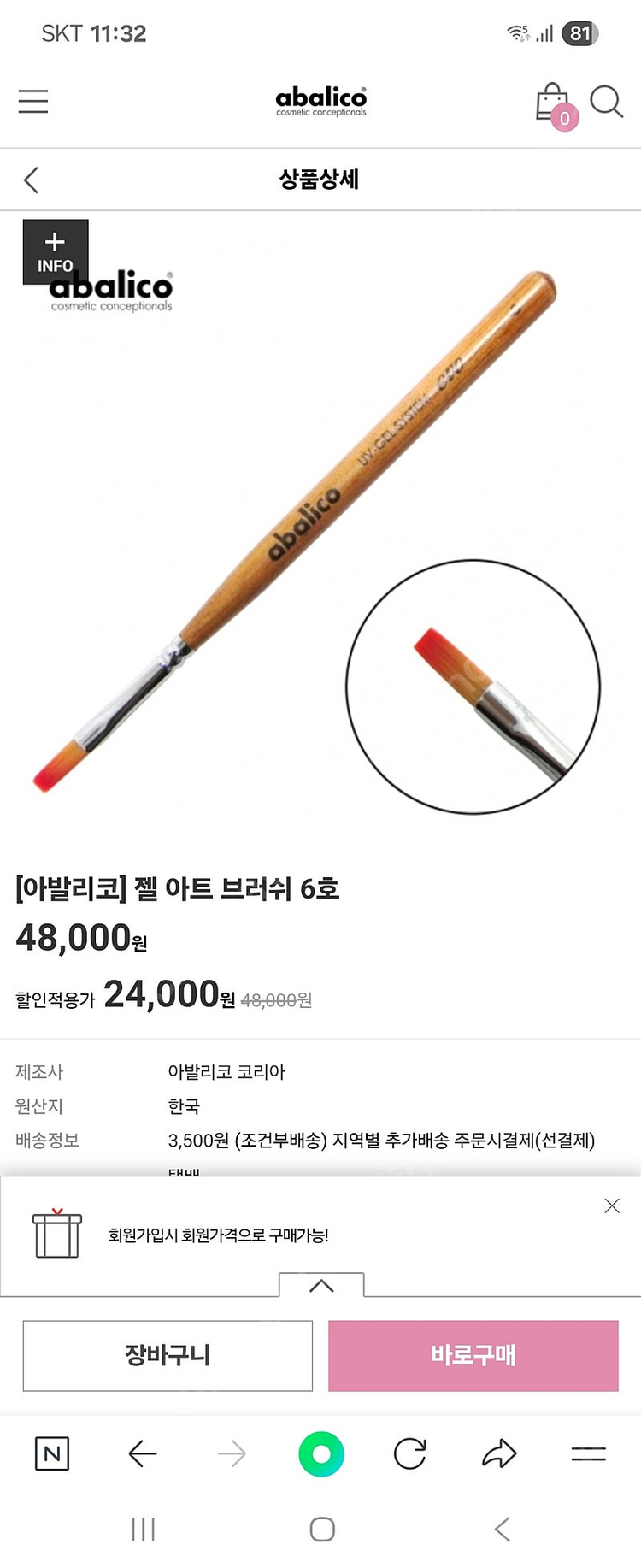641x1568 pixels.
Task: Dismiss the membership signup banner
Action: pos(611,1205)
